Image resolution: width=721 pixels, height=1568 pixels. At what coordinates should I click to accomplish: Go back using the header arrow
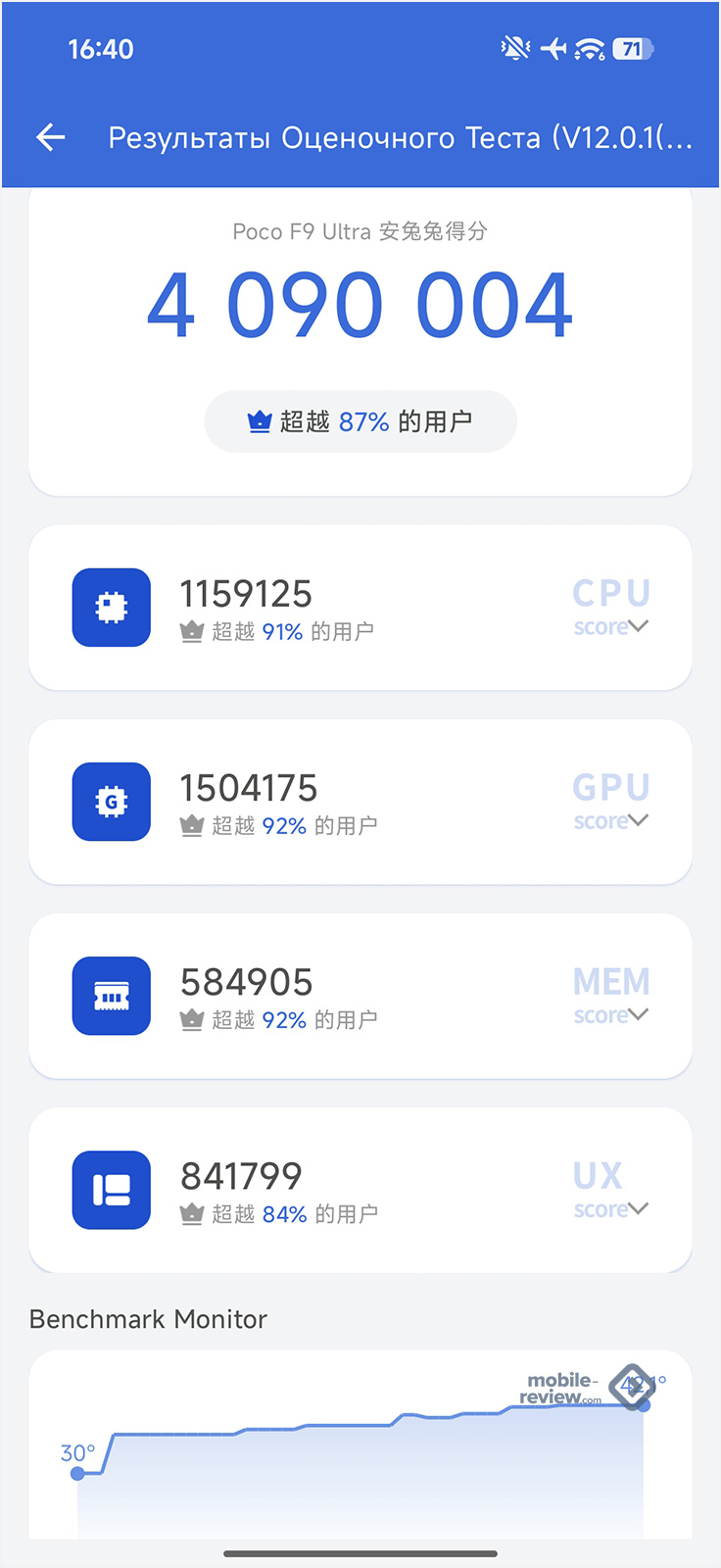click(x=51, y=137)
